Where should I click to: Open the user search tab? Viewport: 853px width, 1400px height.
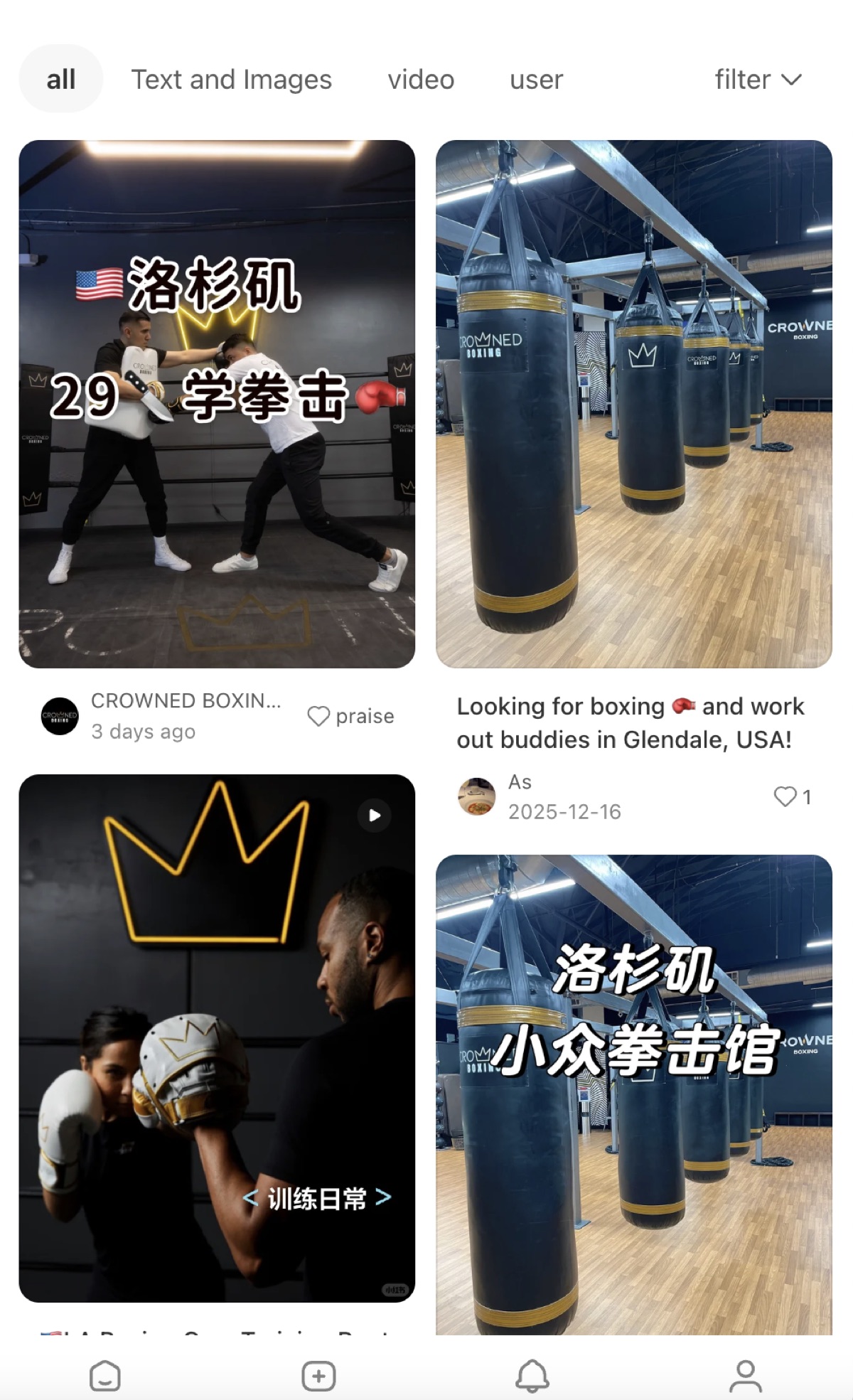pyautogui.click(x=535, y=79)
